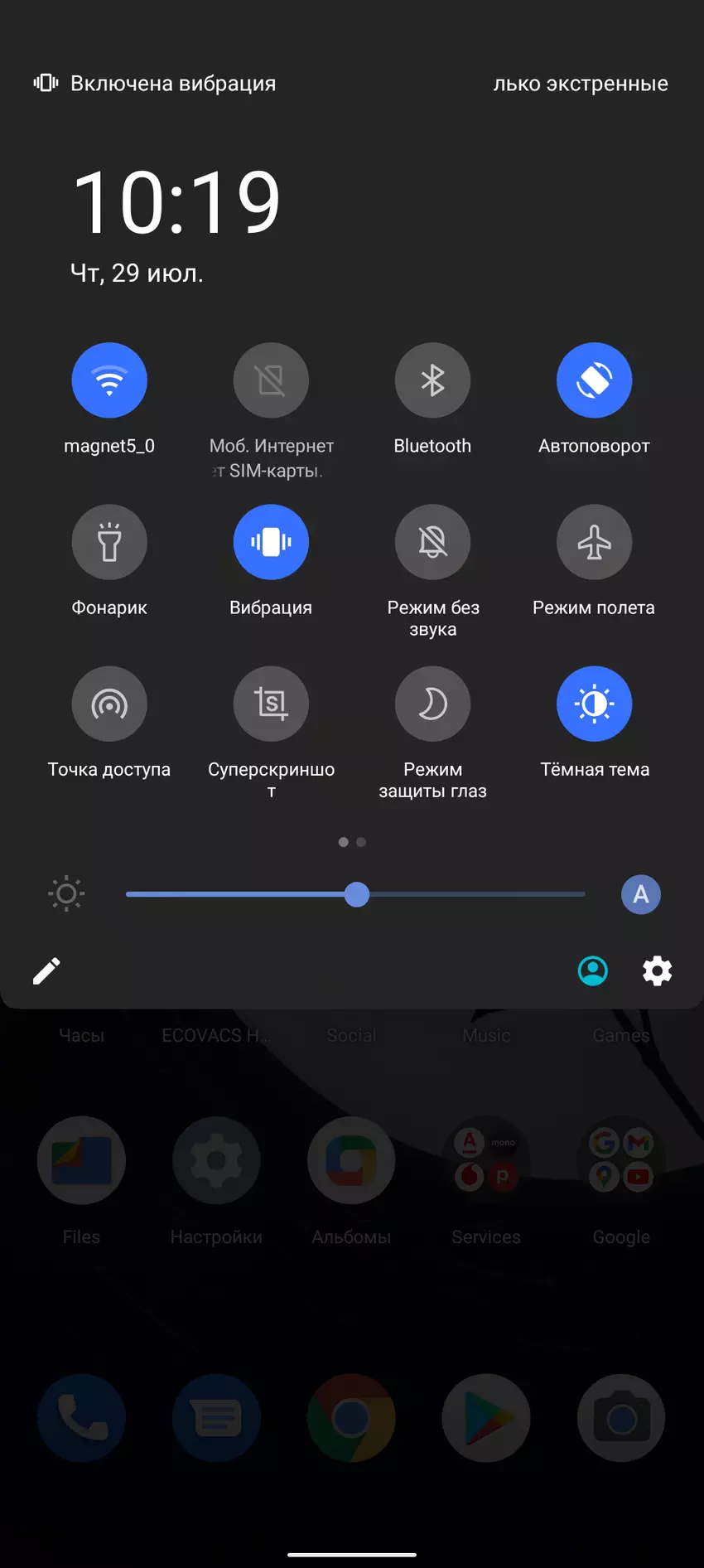Viewport: 704px width, 1568px height.
Task: Turn off the Вибрация tile
Action: 271,542
